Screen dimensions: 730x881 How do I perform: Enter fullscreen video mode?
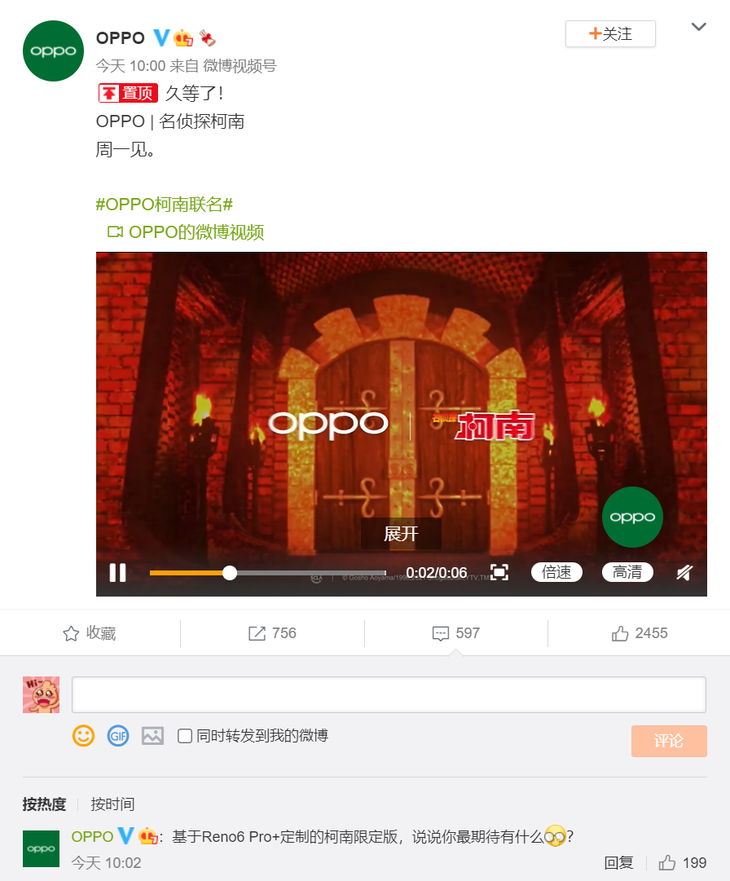click(499, 573)
